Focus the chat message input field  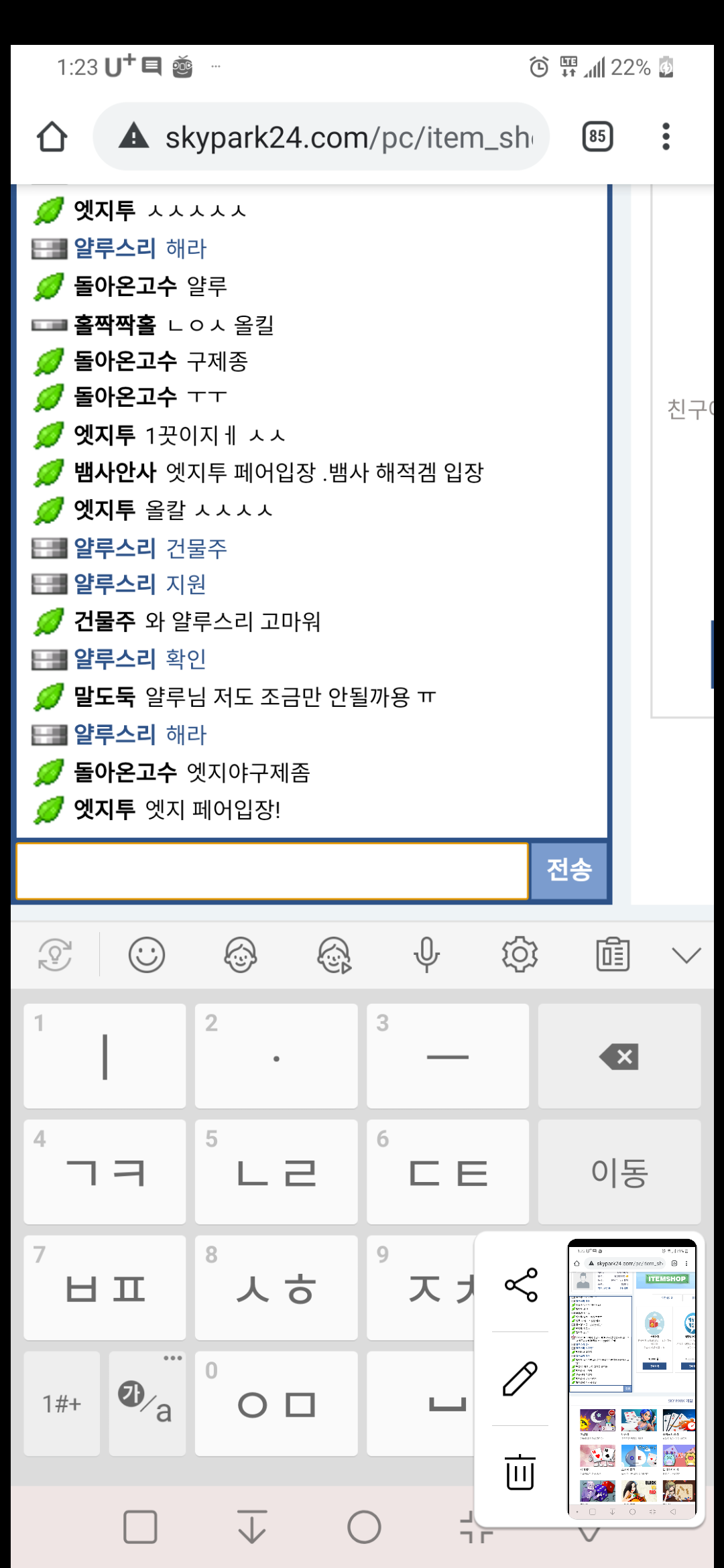[x=272, y=870]
